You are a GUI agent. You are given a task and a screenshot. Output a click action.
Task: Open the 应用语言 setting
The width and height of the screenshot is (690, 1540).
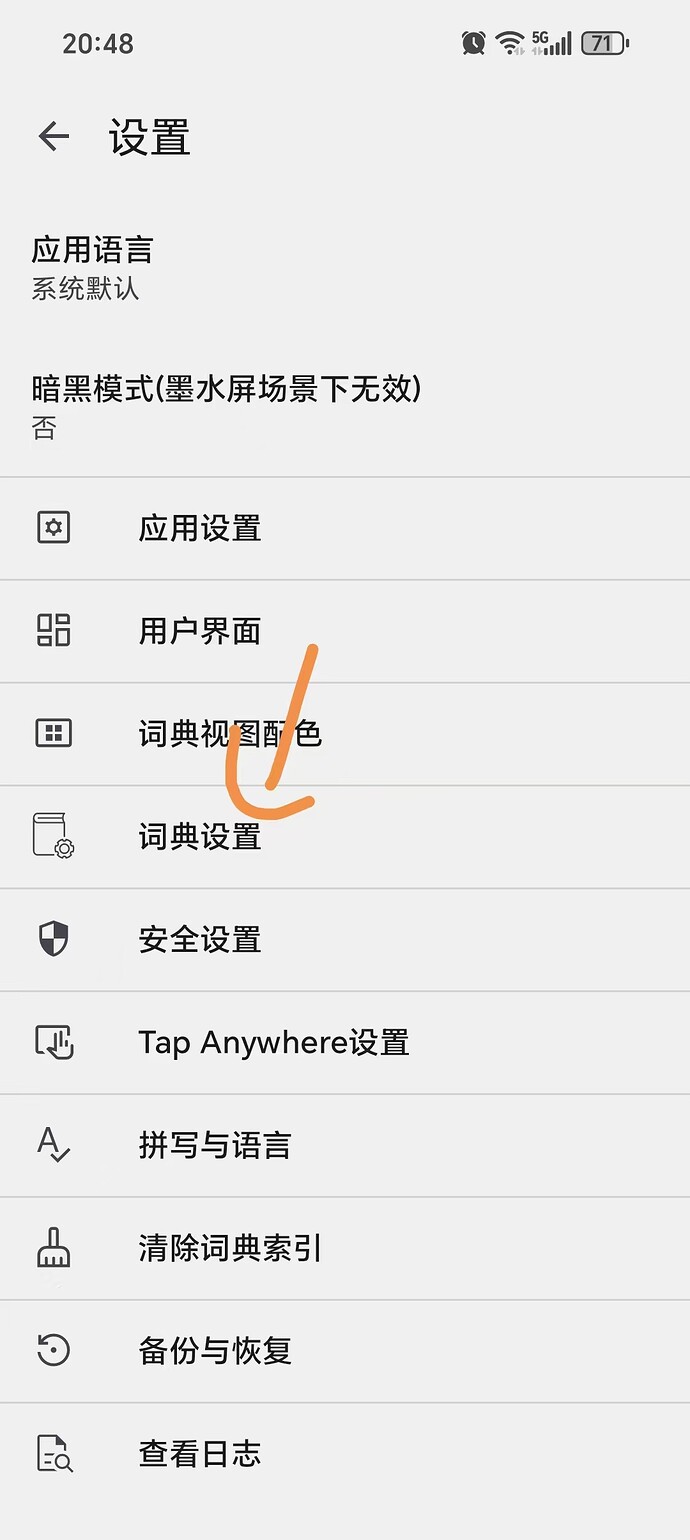coord(345,269)
